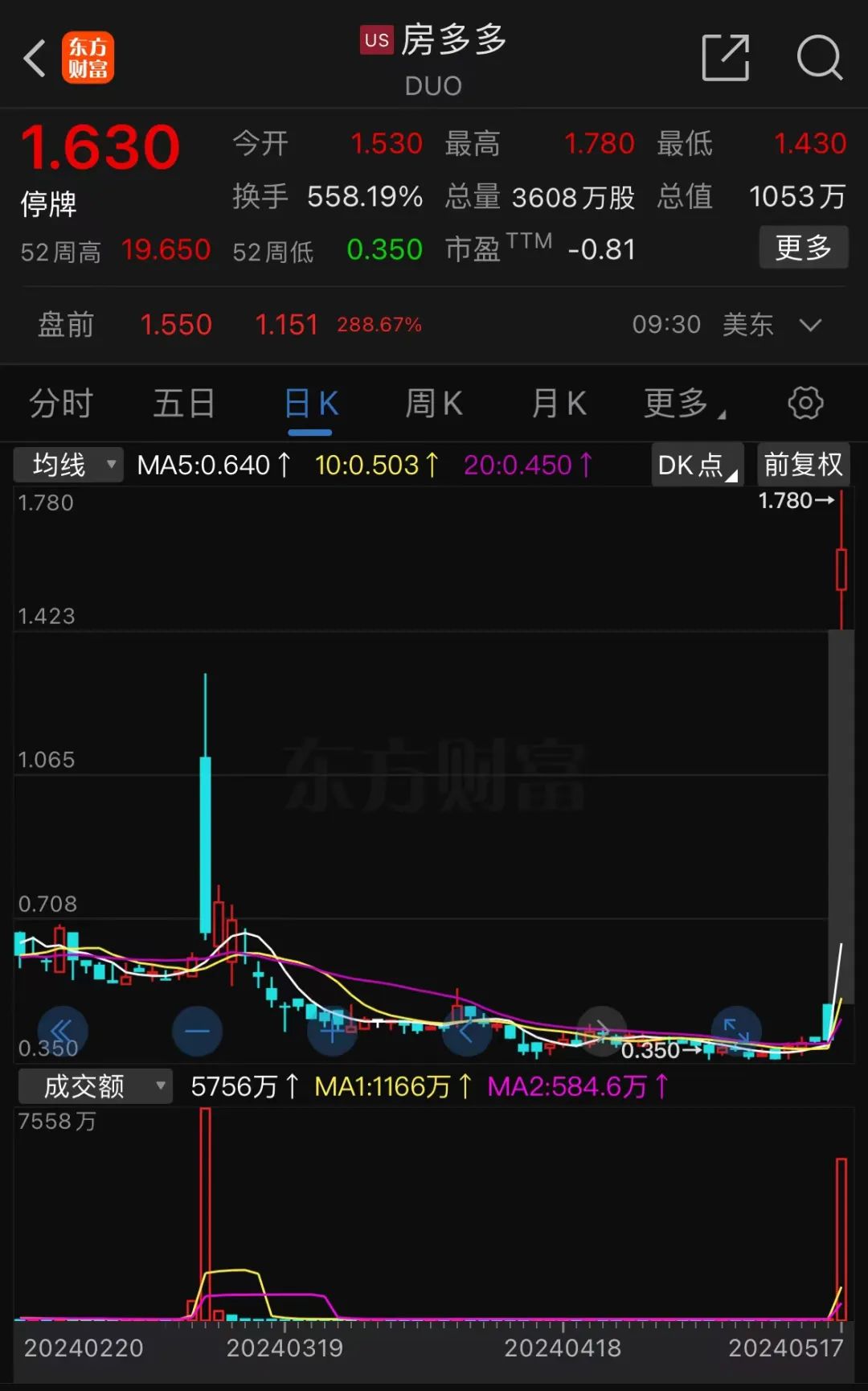Open the search magnifier
The image size is (868, 1391).
click(819, 58)
